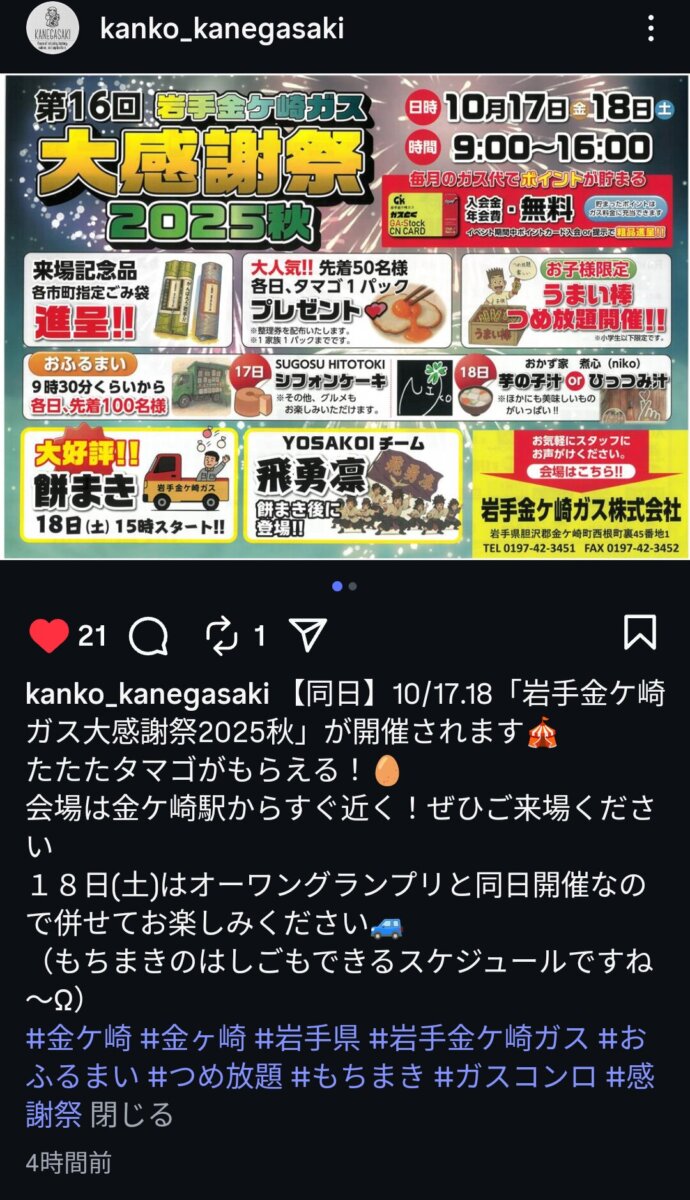The width and height of the screenshot is (690, 1200).
Task: Share post with paper plane icon
Action: point(307,635)
